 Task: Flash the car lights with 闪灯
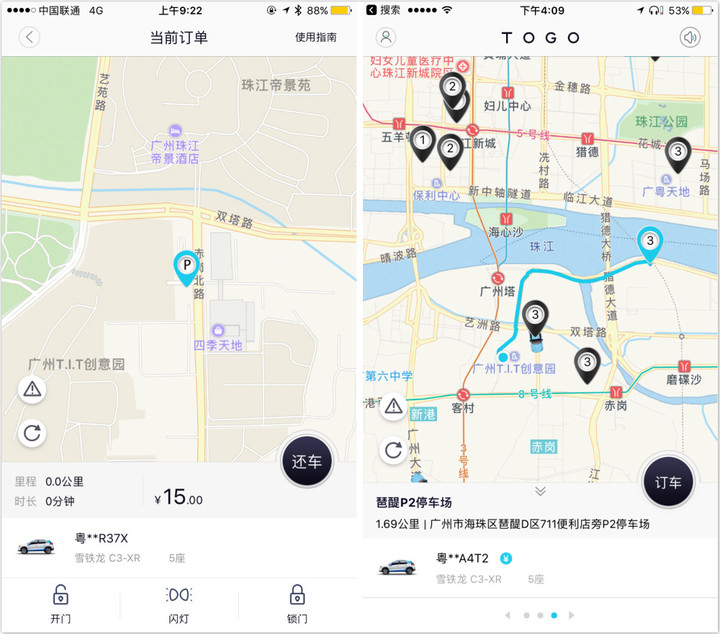pyautogui.click(x=179, y=604)
